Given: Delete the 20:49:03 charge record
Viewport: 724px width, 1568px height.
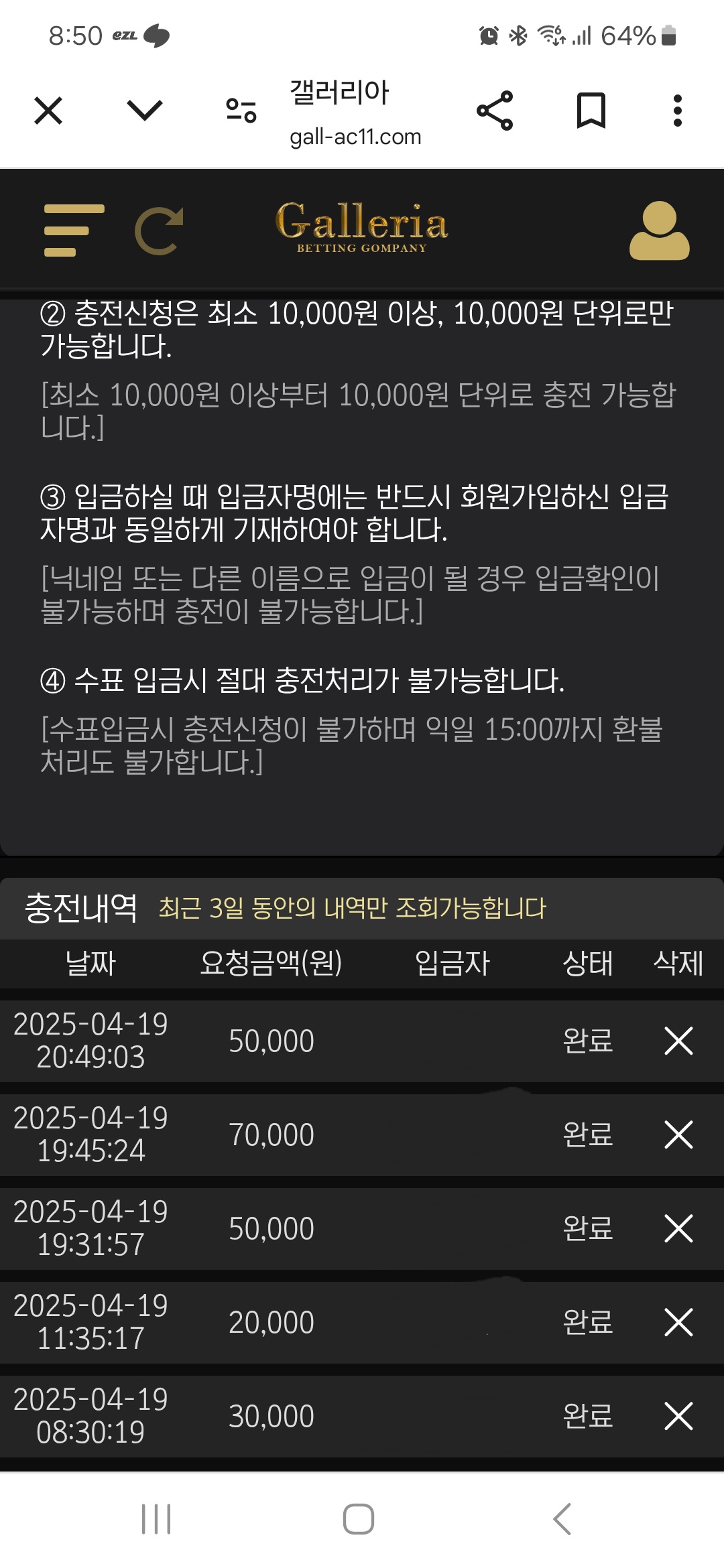Looking at the screenshot, I should [x=678, y=1041].
